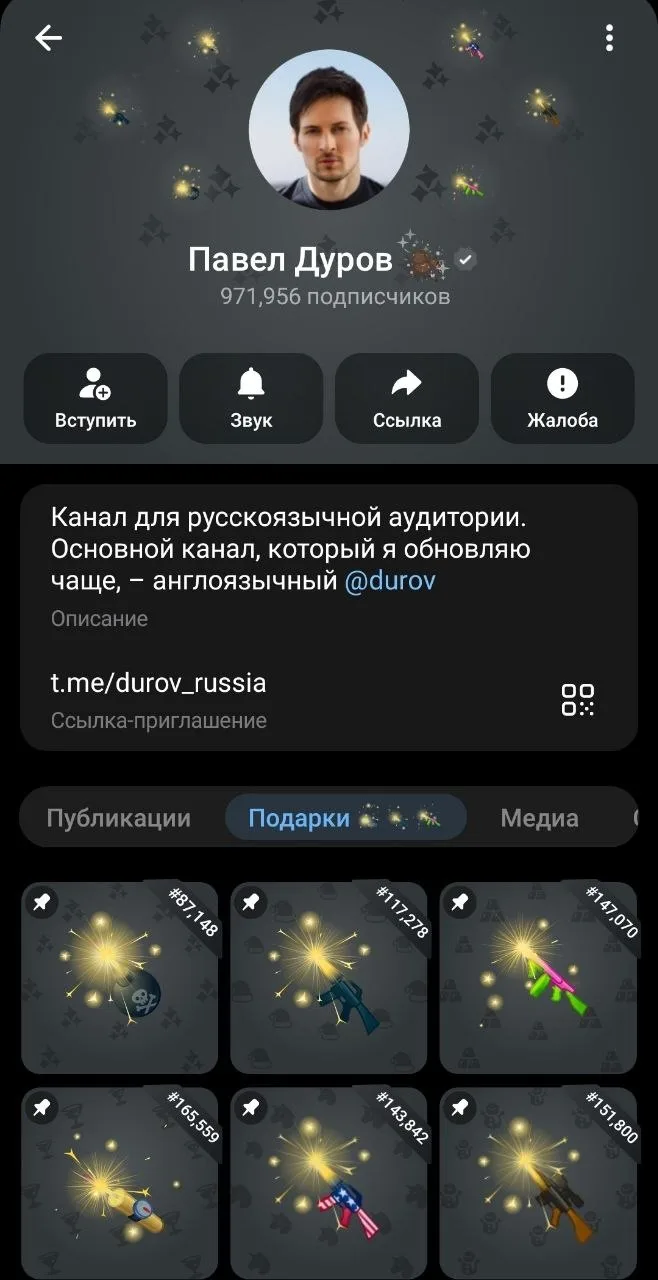Open gift #165,559
This screenshot has height=1280, width=658.
pos(120,1183)
